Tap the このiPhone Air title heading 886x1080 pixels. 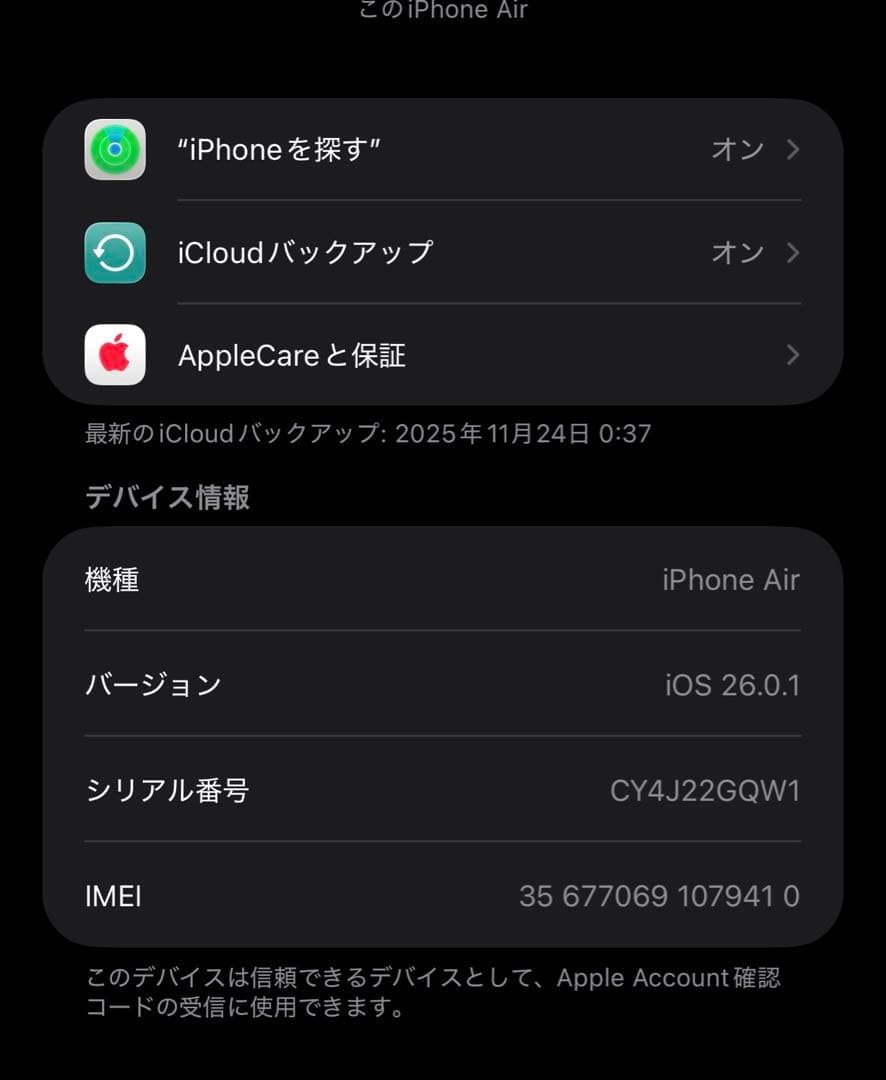click(x=443, y=11)
